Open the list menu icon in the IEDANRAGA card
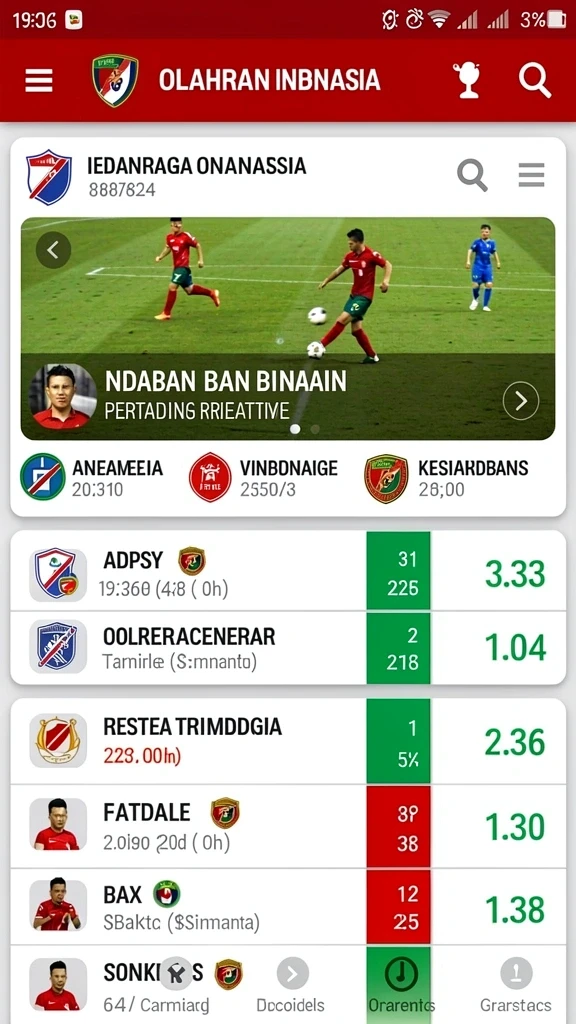 click(x=532, y=175)
